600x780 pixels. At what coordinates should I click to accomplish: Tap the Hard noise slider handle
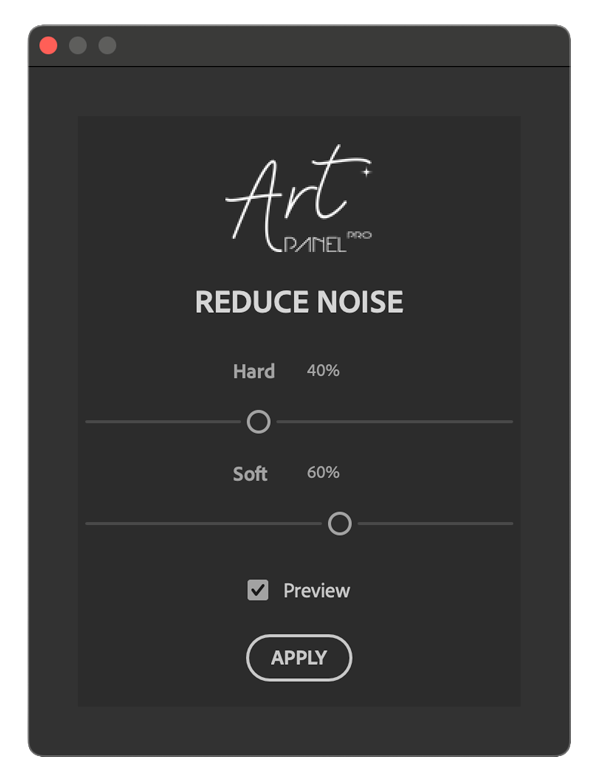258,422
